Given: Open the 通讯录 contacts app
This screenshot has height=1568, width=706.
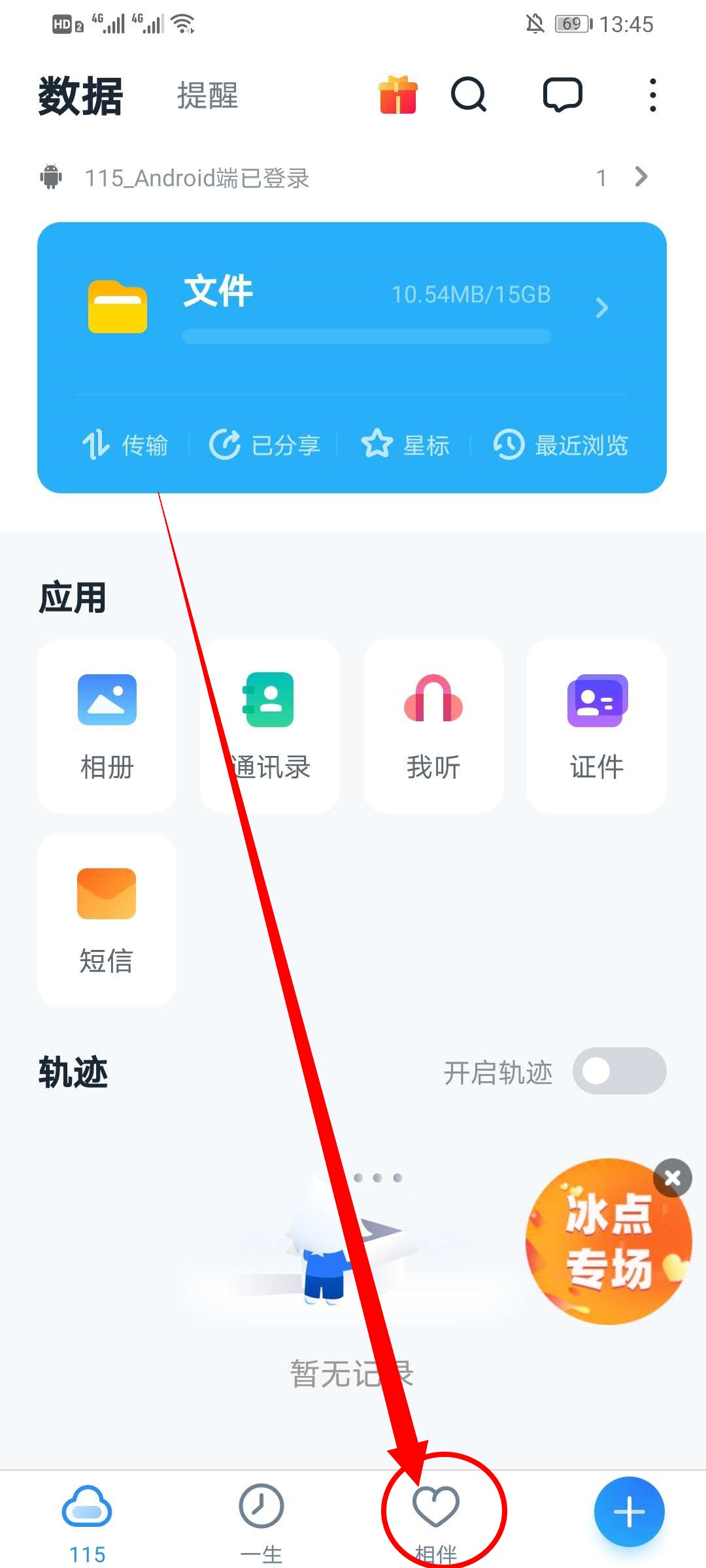Looking at the screenshot, I should [x=270, y=726].
